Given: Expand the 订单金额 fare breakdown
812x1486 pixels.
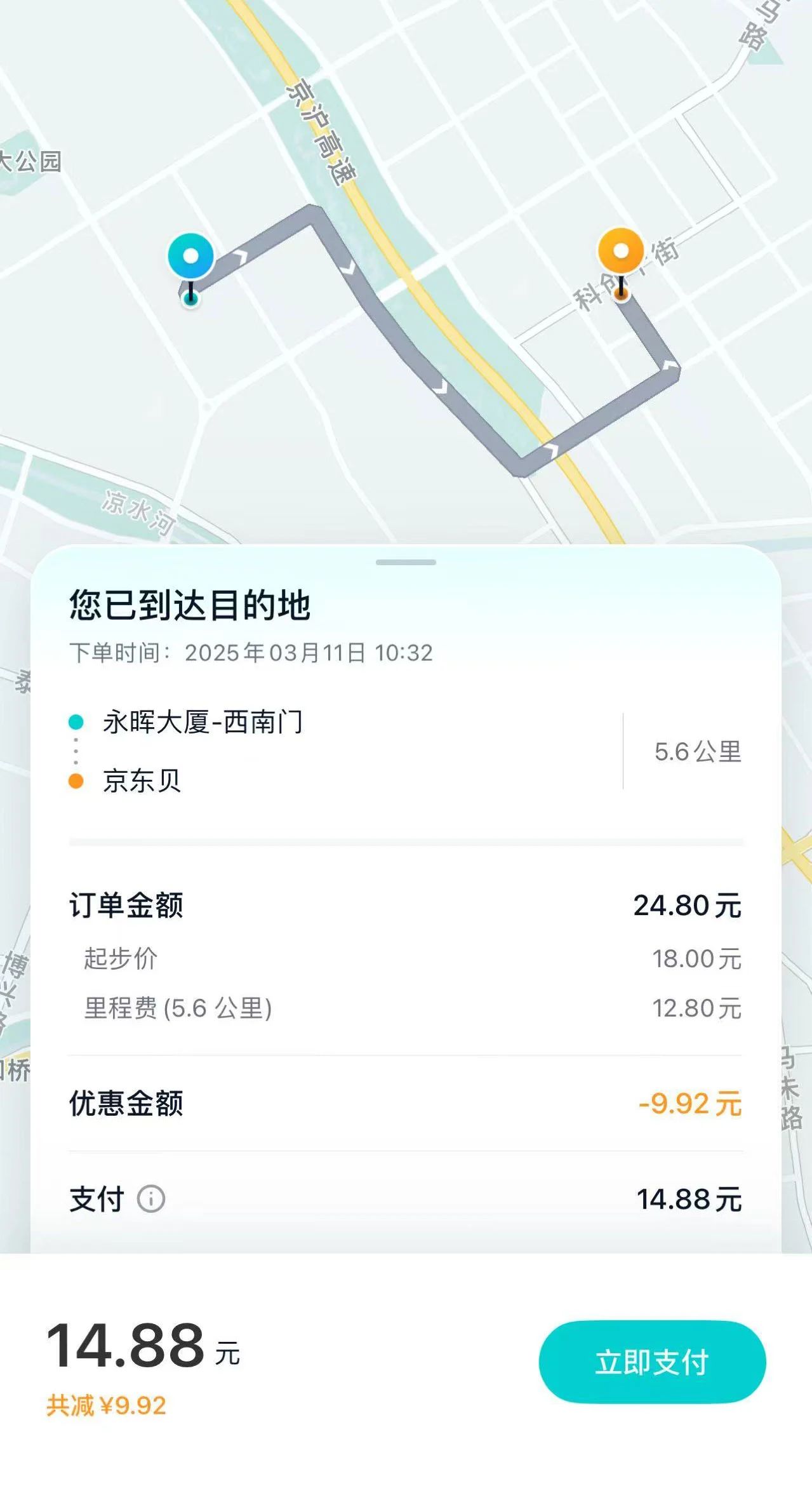Looking at the screenshot, I should pyautogui.click(x=406, y=907).
